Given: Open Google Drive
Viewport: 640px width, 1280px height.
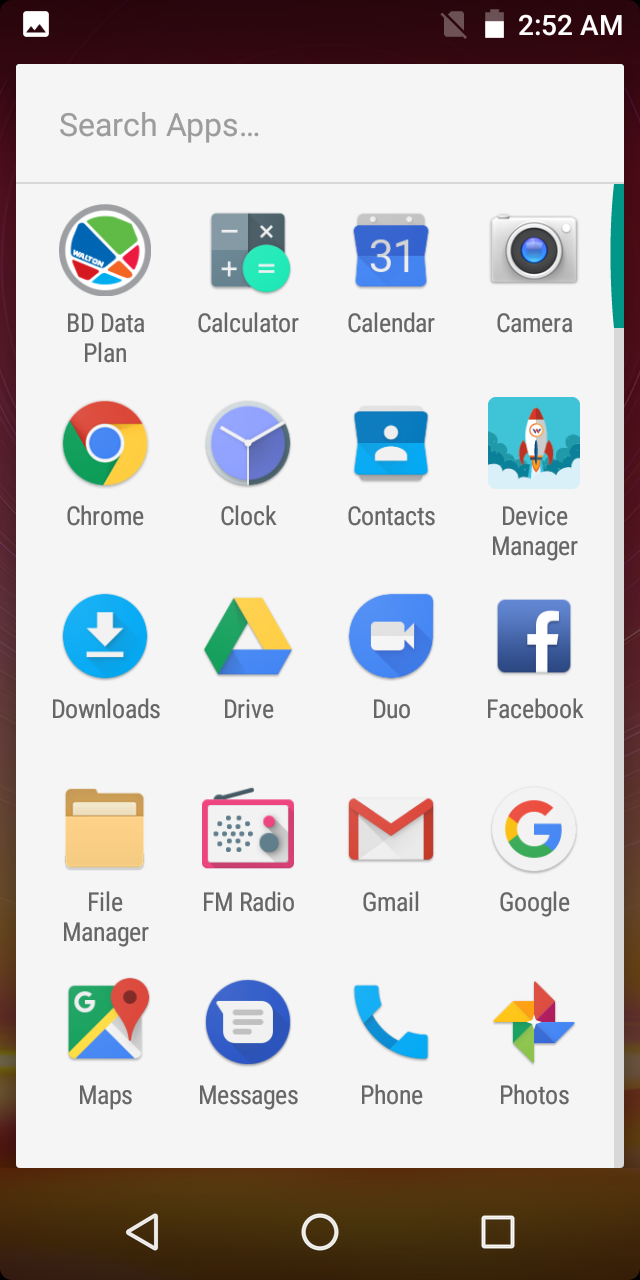Looking at the screenshot, I should click(x=248, y=637).
